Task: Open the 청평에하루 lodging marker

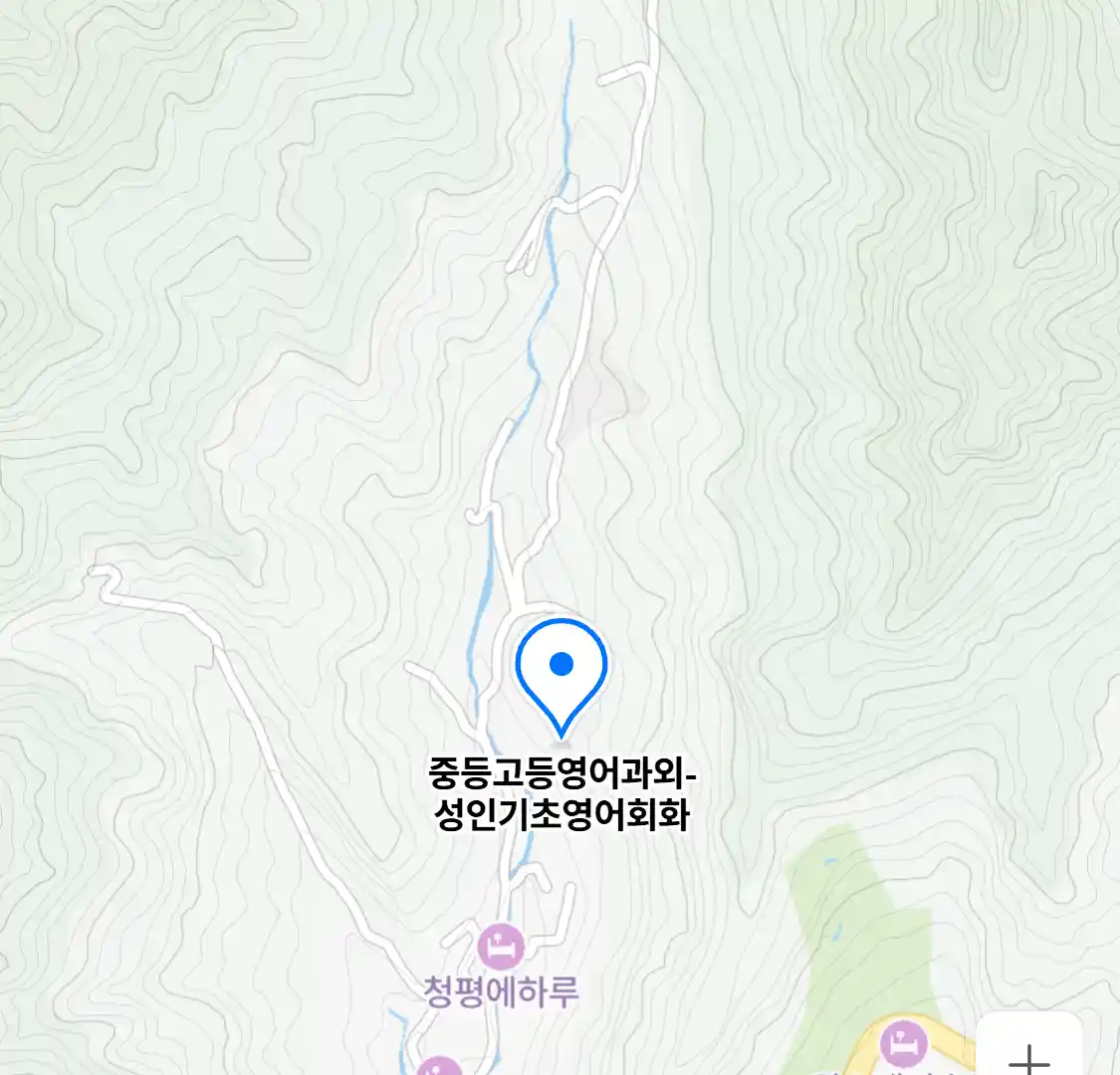Action: 501,945
